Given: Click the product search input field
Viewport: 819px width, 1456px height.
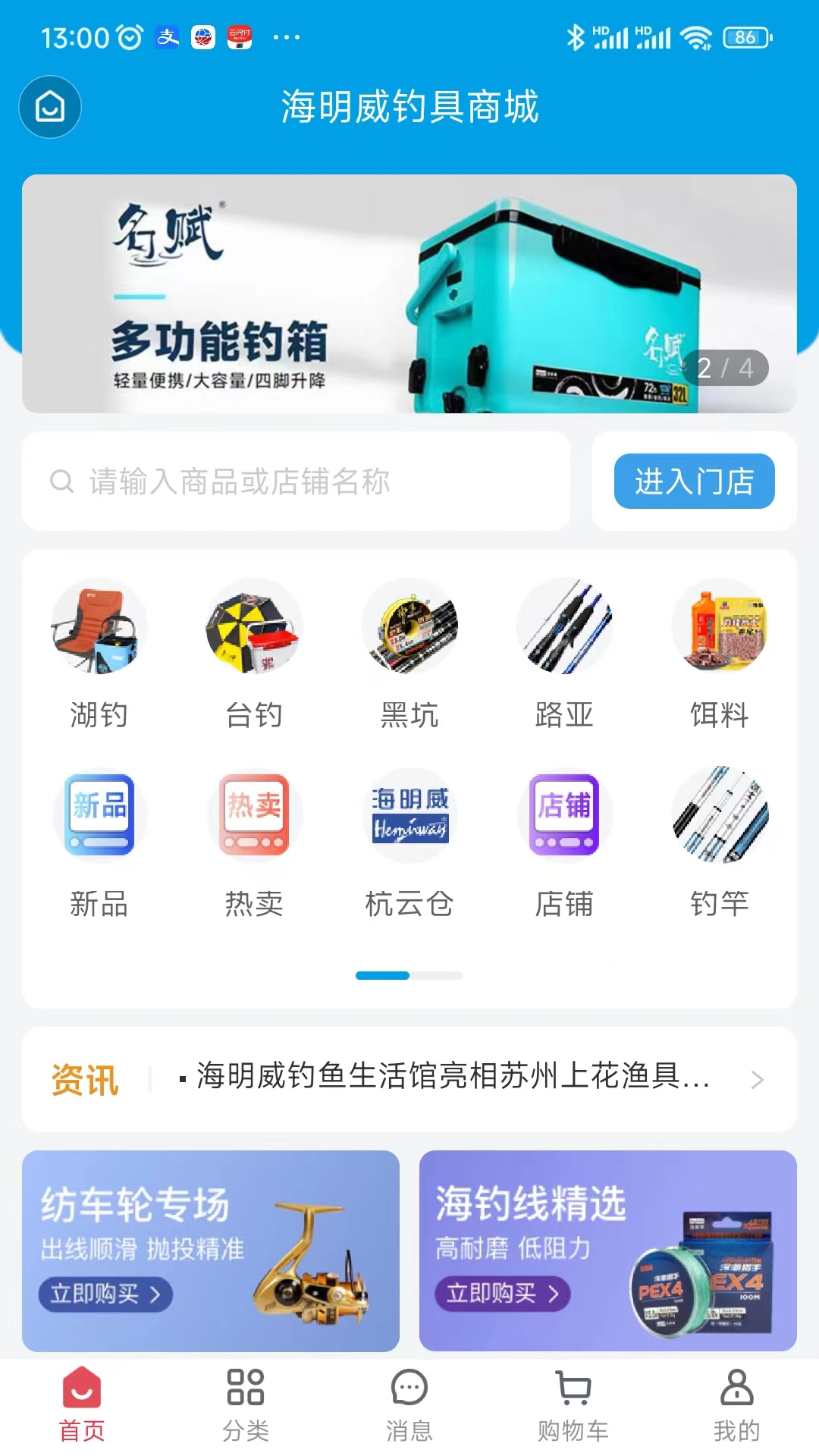Looking at the screenshot, I should (x=296, y=481).
